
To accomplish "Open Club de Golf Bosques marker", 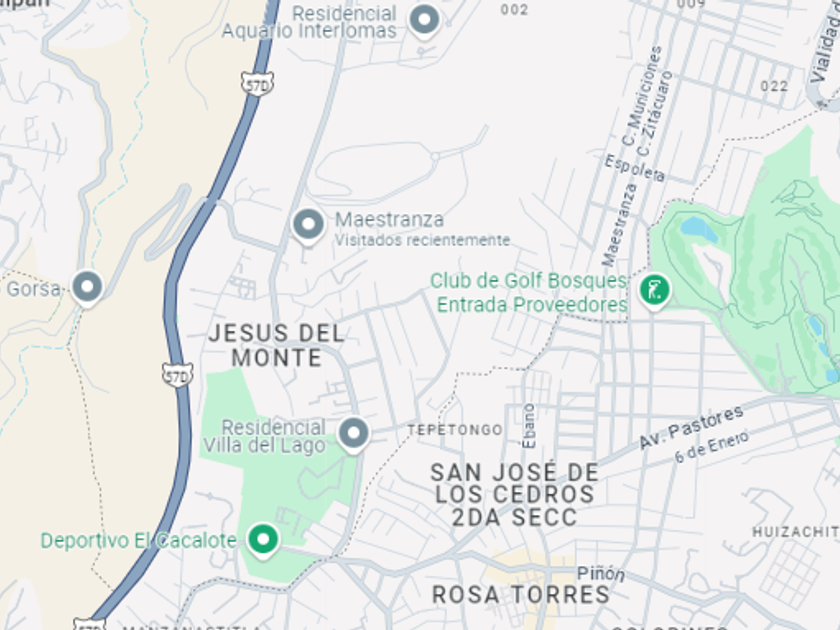I will [x=653, y=291].
